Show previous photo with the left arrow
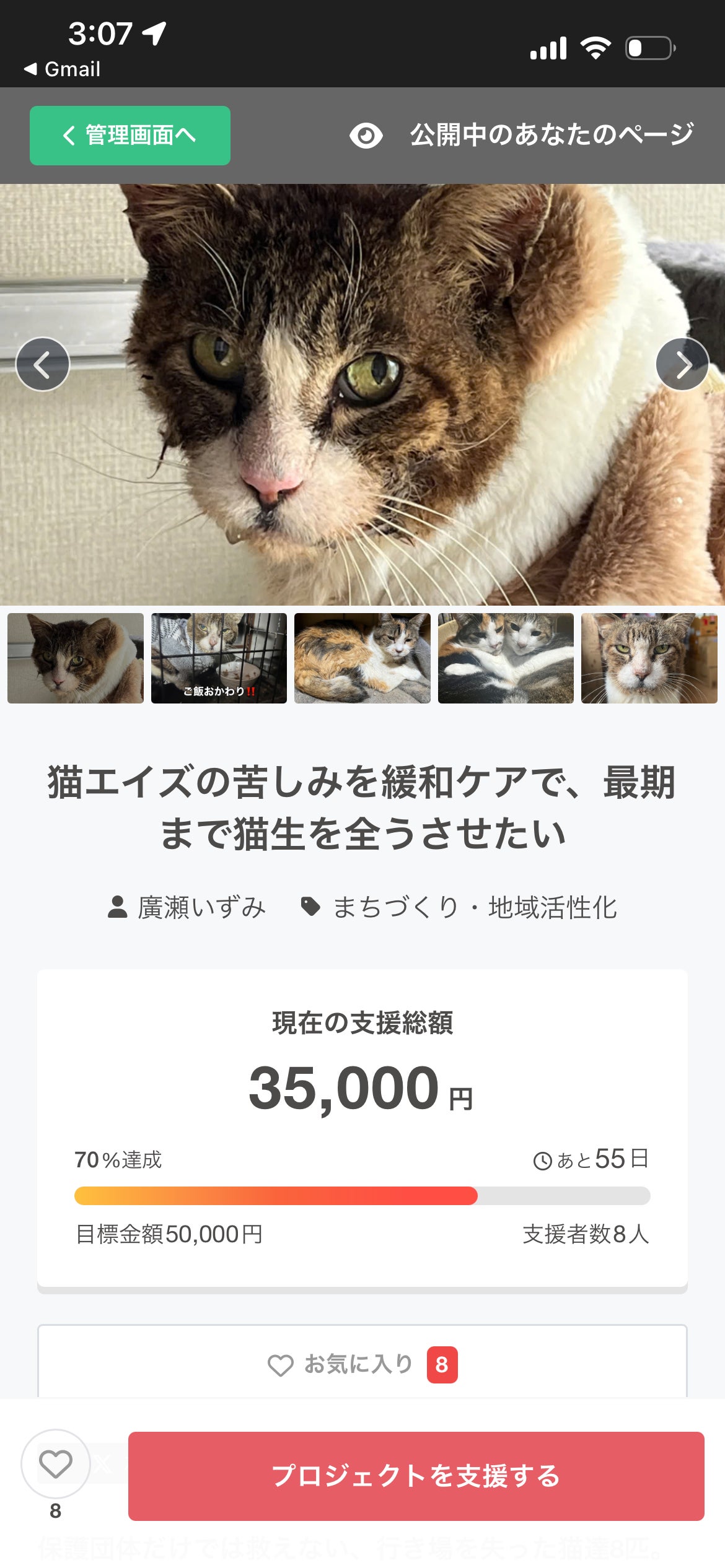Viewport: 725px width, 1568px height. point(43,364)
